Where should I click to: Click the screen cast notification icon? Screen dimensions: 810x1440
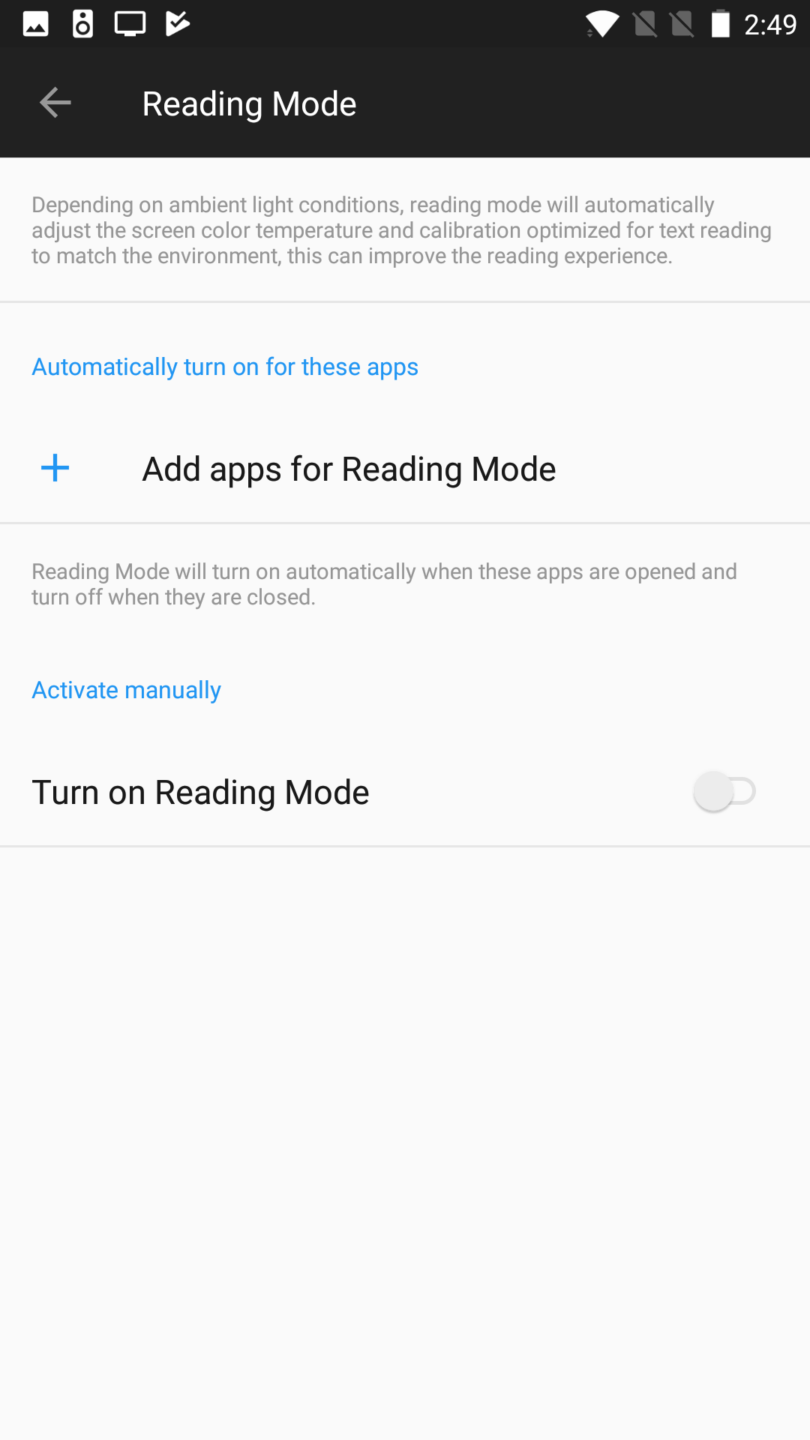[129, 23]
